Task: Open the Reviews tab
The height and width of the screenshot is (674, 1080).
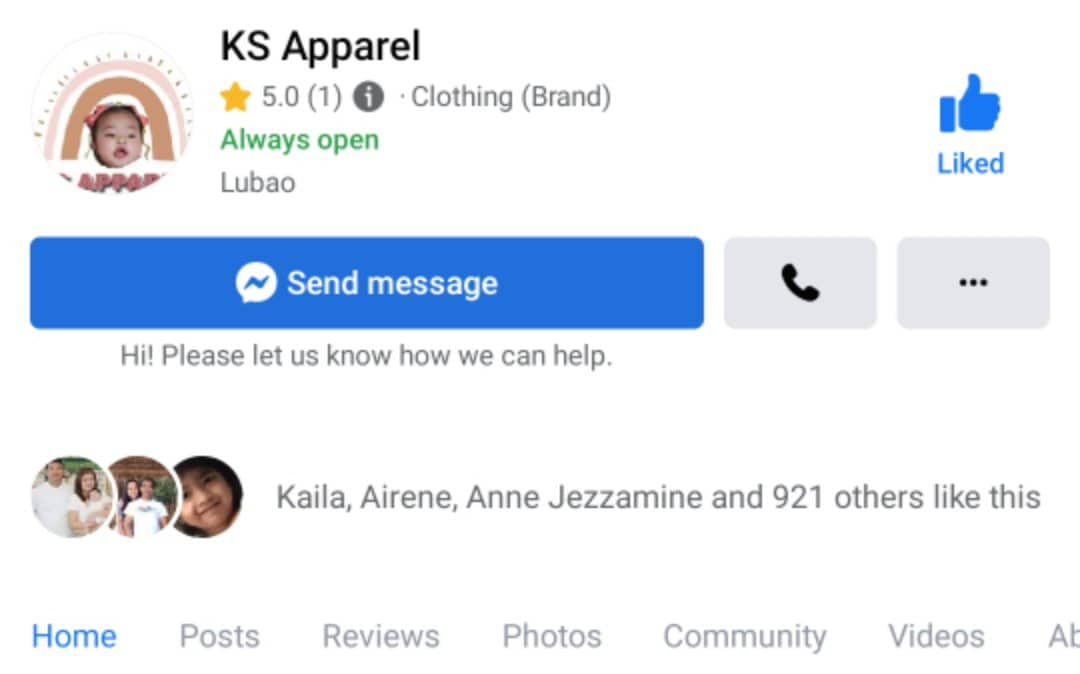Action: pyautogui.click(x=380, y=636)
